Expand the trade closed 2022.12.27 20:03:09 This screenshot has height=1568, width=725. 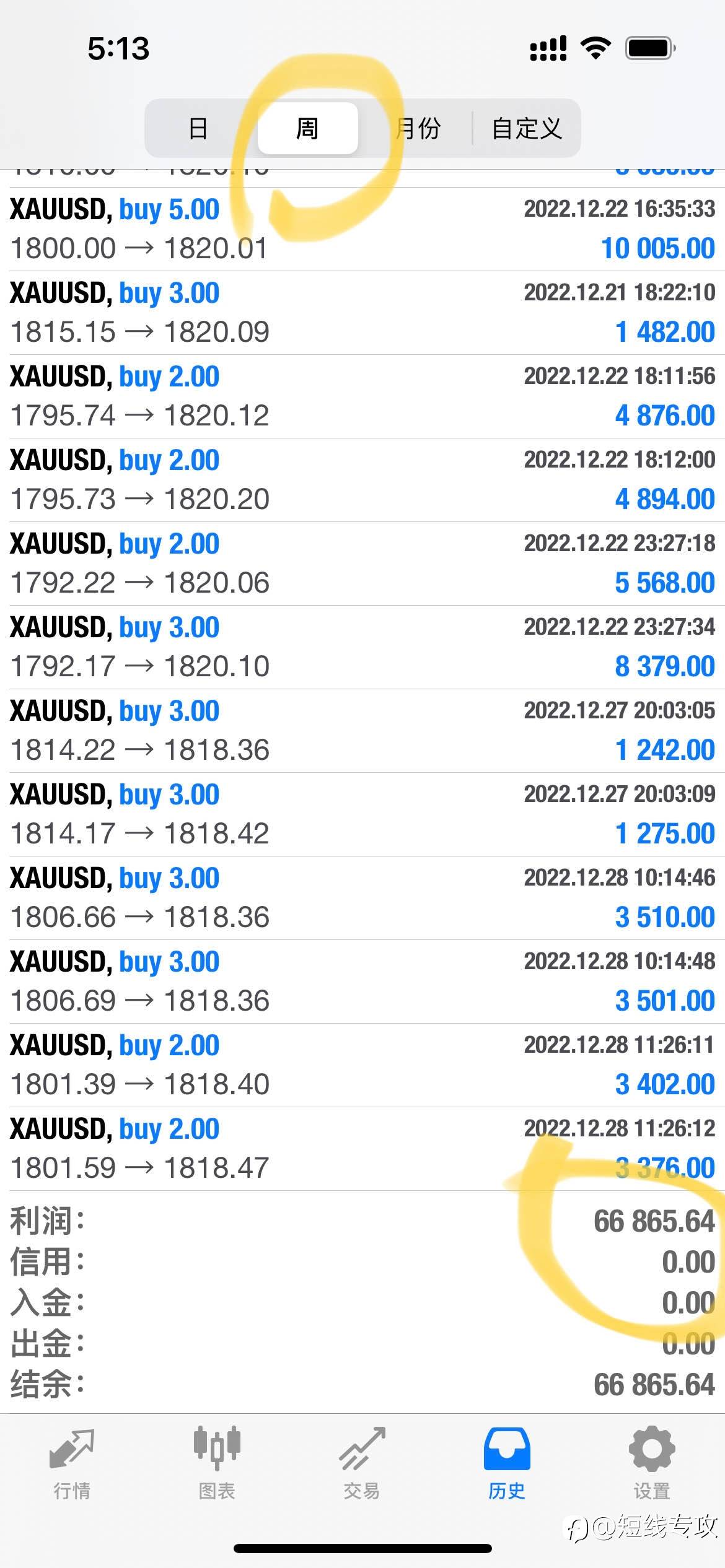(362, 814)
